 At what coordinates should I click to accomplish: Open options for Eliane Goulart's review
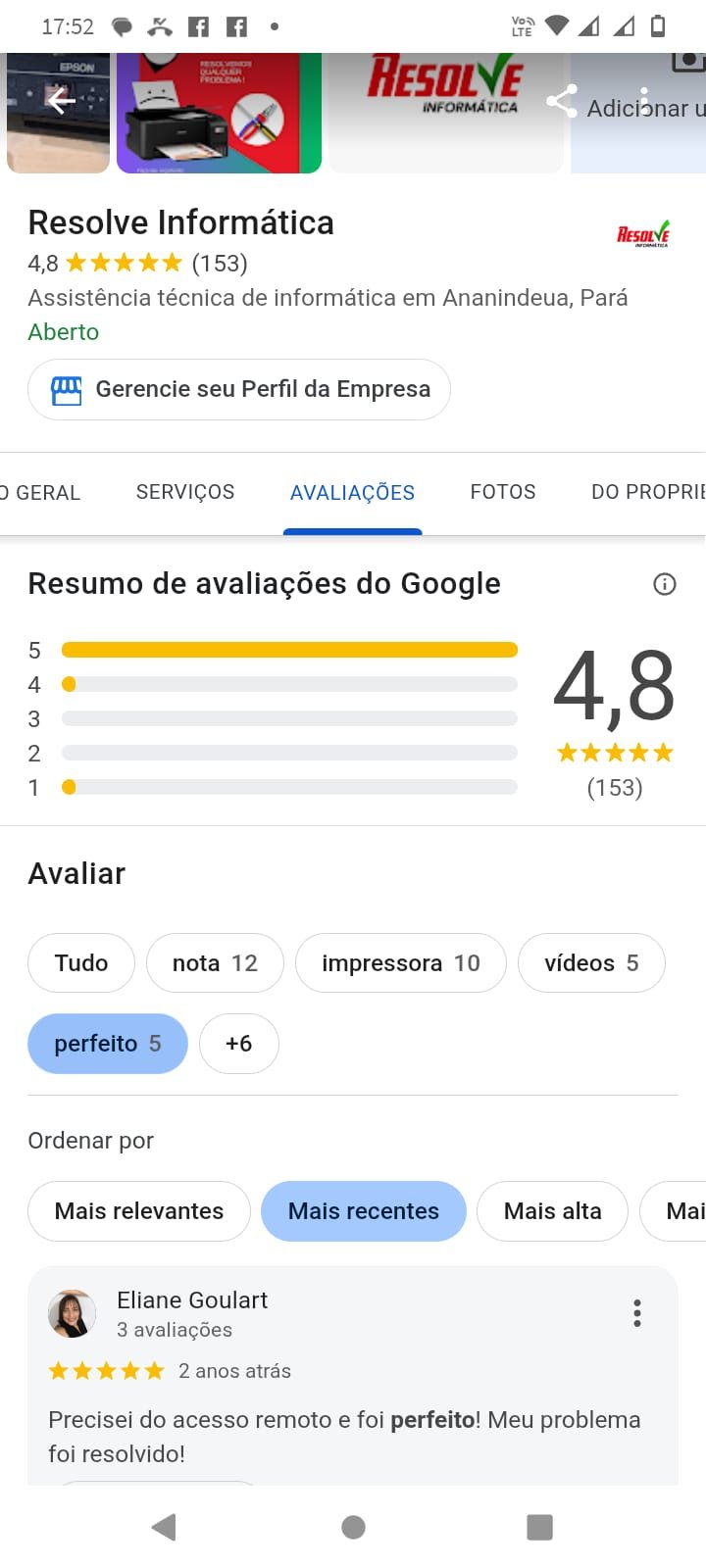point(637,1313)
